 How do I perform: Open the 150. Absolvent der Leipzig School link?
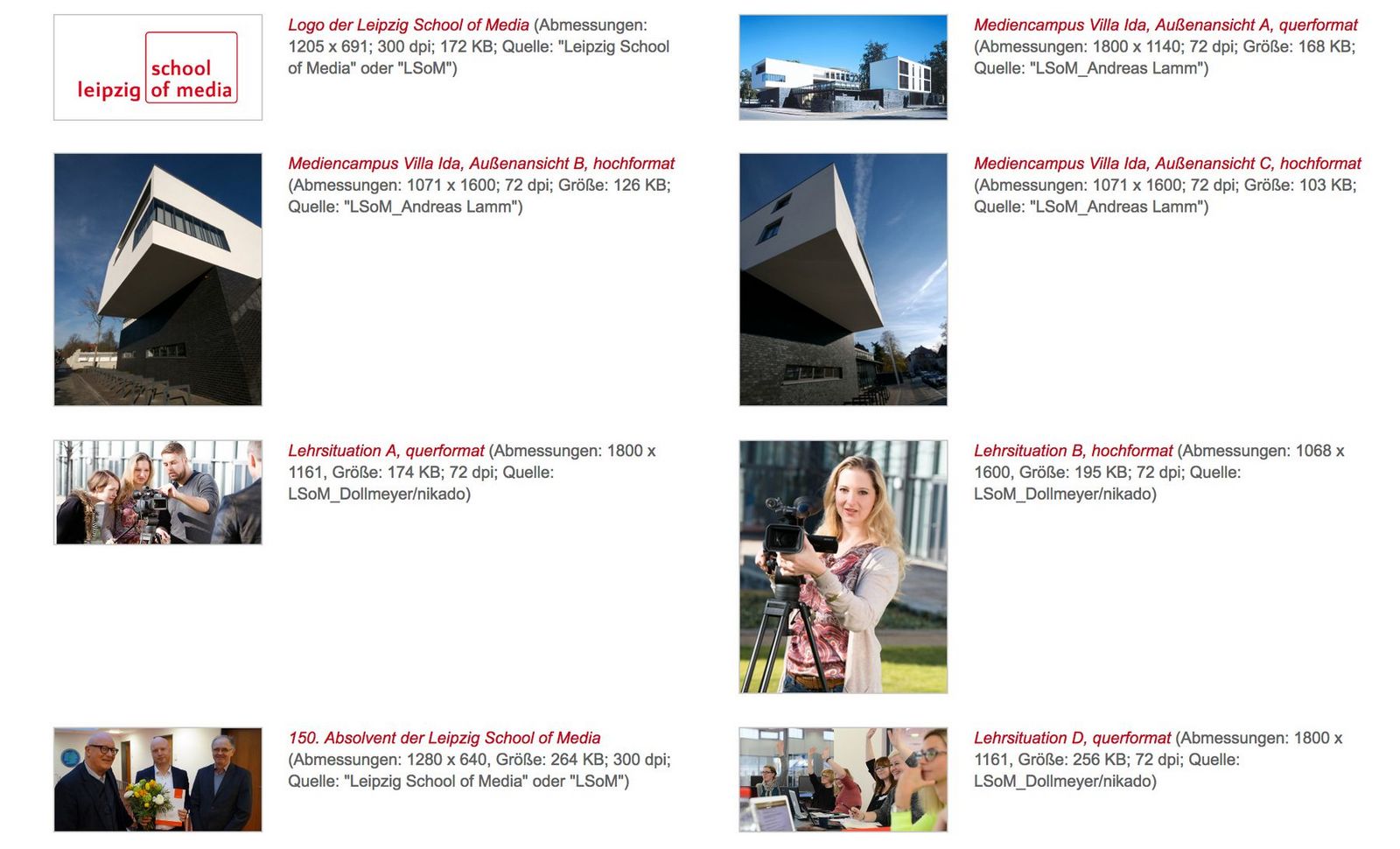444,738
